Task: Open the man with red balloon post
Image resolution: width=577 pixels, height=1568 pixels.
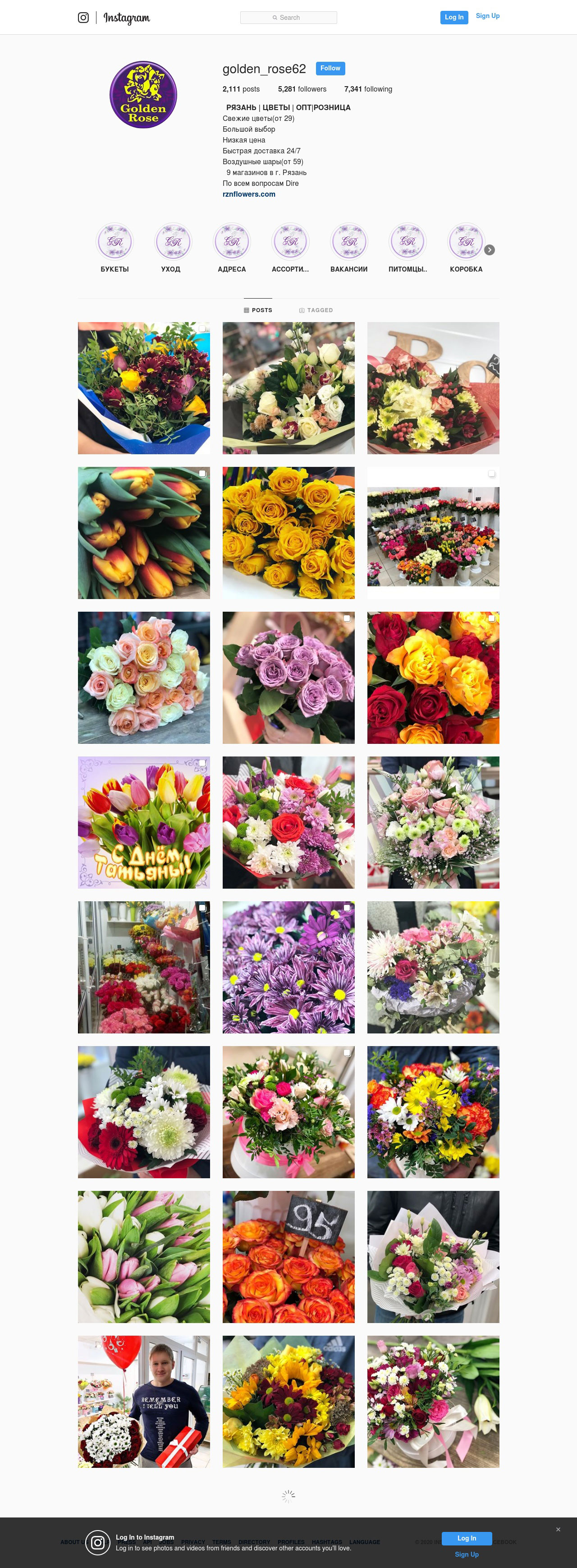Action: [143, 1402]
